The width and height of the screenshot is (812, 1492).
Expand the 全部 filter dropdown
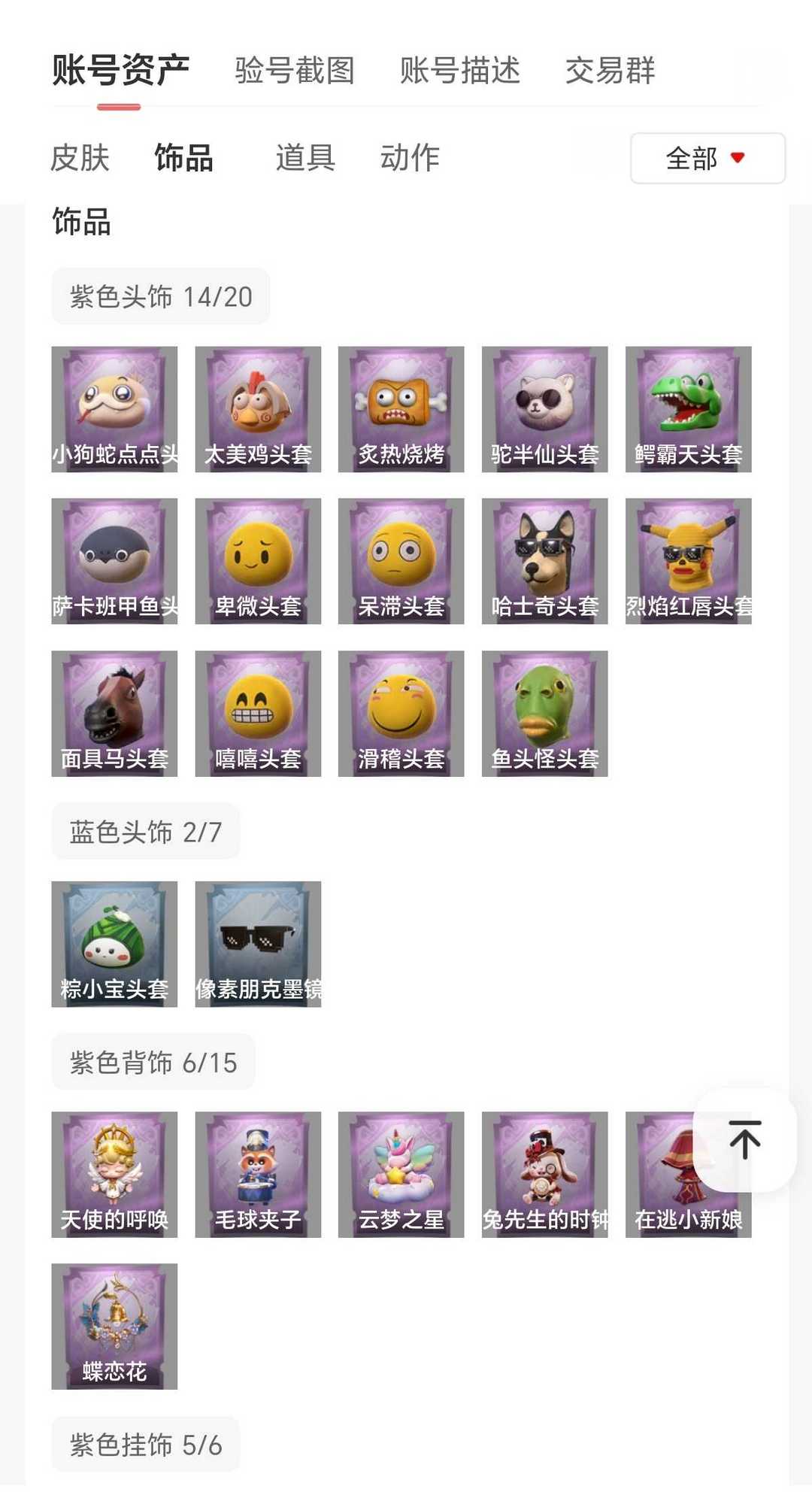pos(707,158)
